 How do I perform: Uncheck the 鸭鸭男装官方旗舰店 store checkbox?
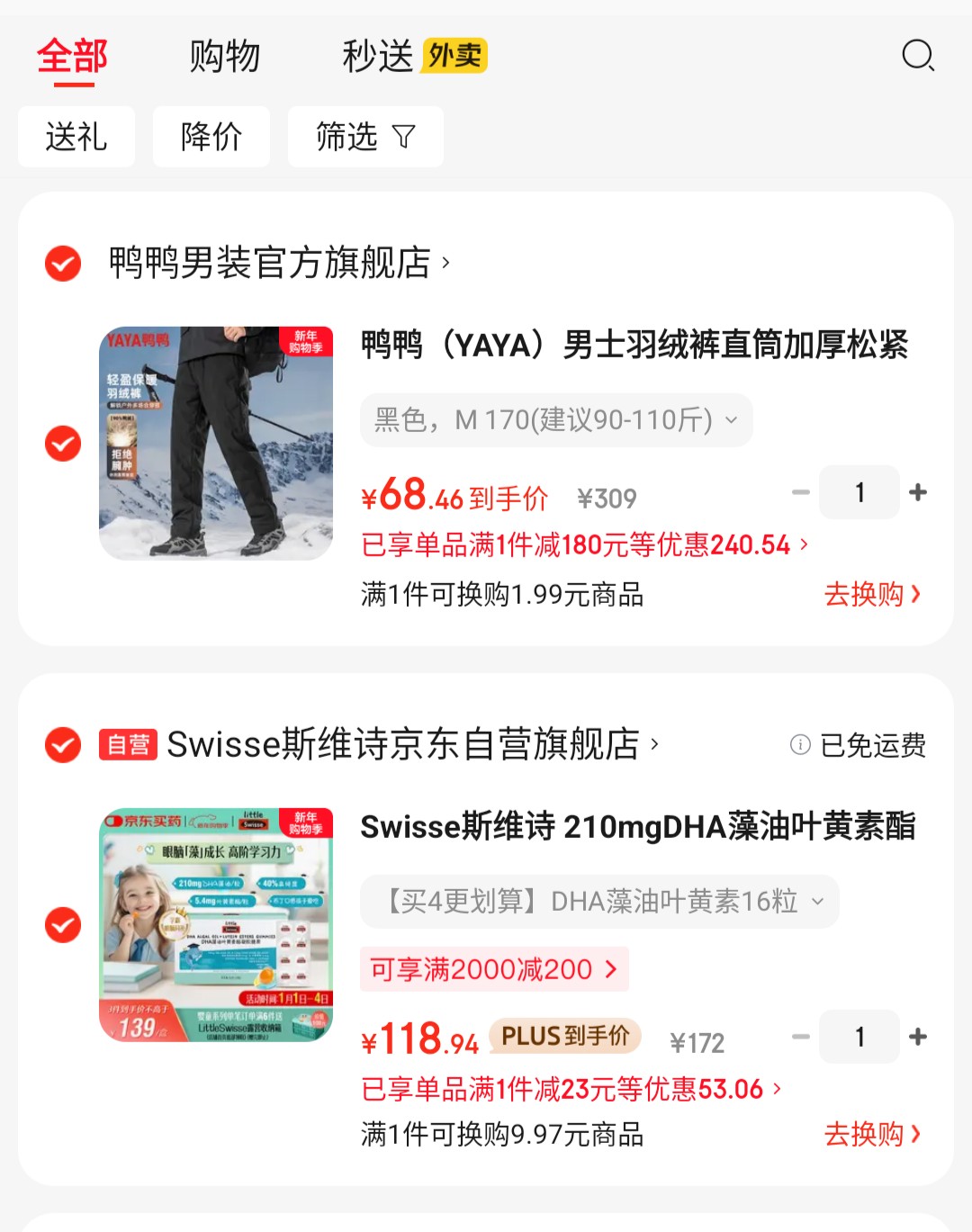click(63, 264)
